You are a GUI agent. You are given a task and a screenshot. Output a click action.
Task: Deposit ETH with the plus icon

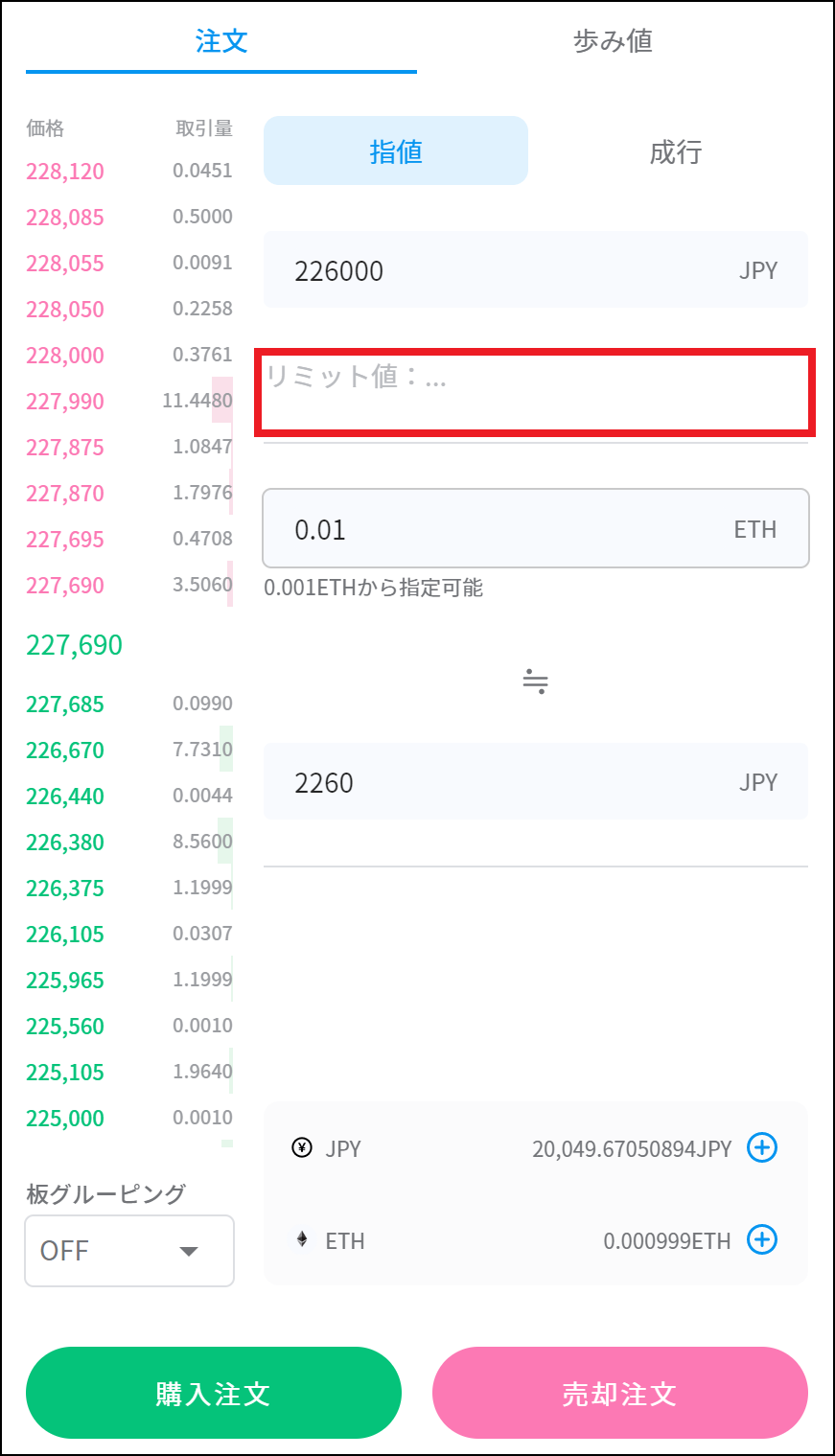(x=762, y=1239)
